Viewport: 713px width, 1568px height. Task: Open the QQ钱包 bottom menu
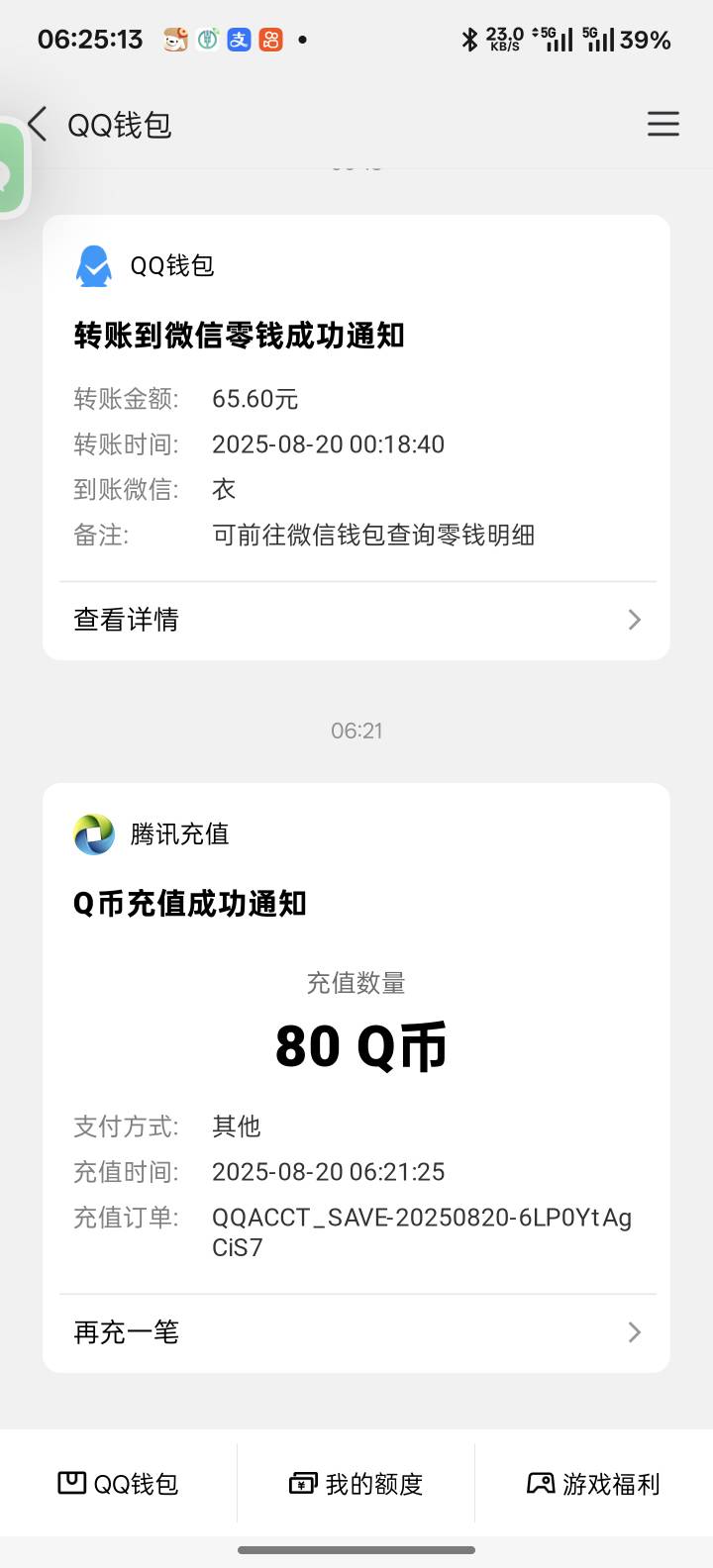[x=119, y=1484]
